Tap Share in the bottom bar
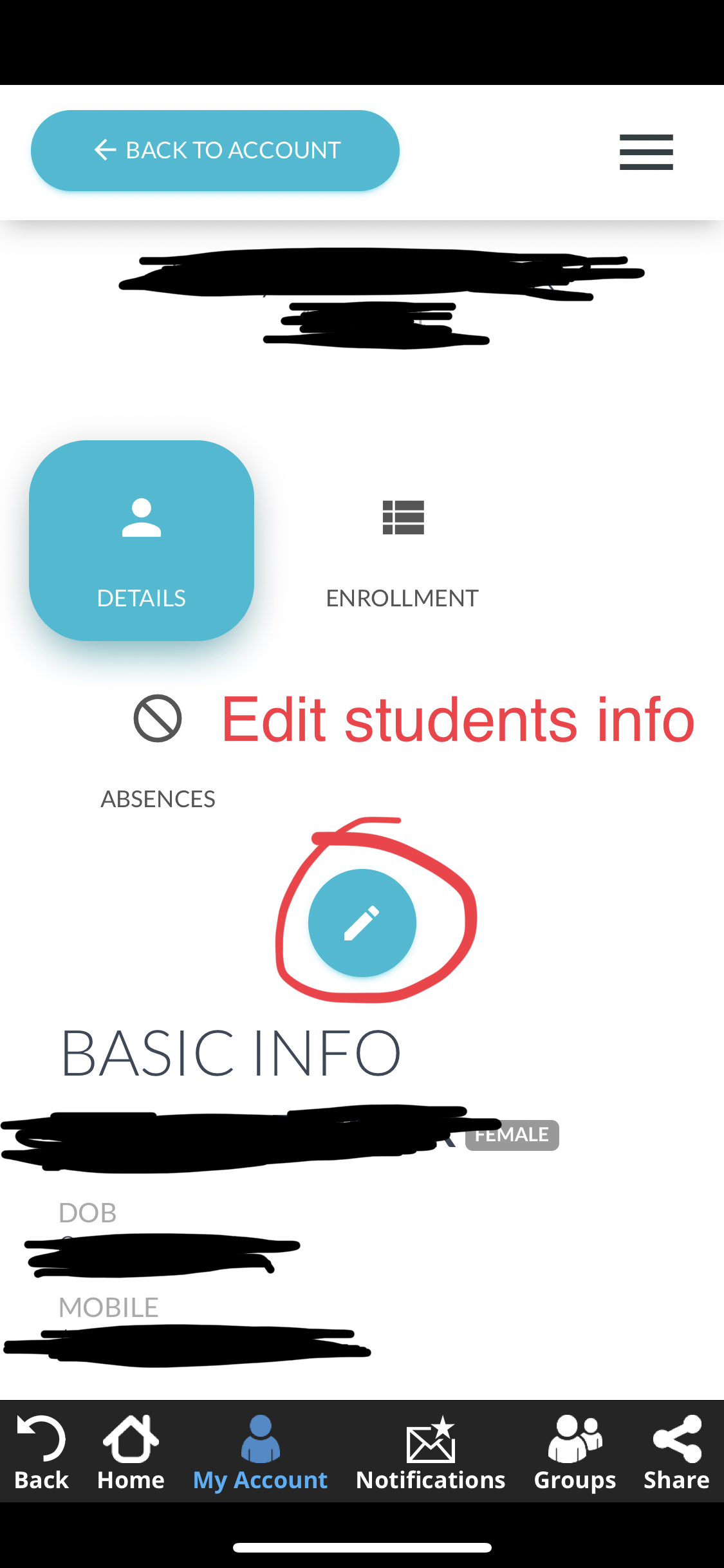Viewport: 724px width, 1568px height. pos(676,1452)
